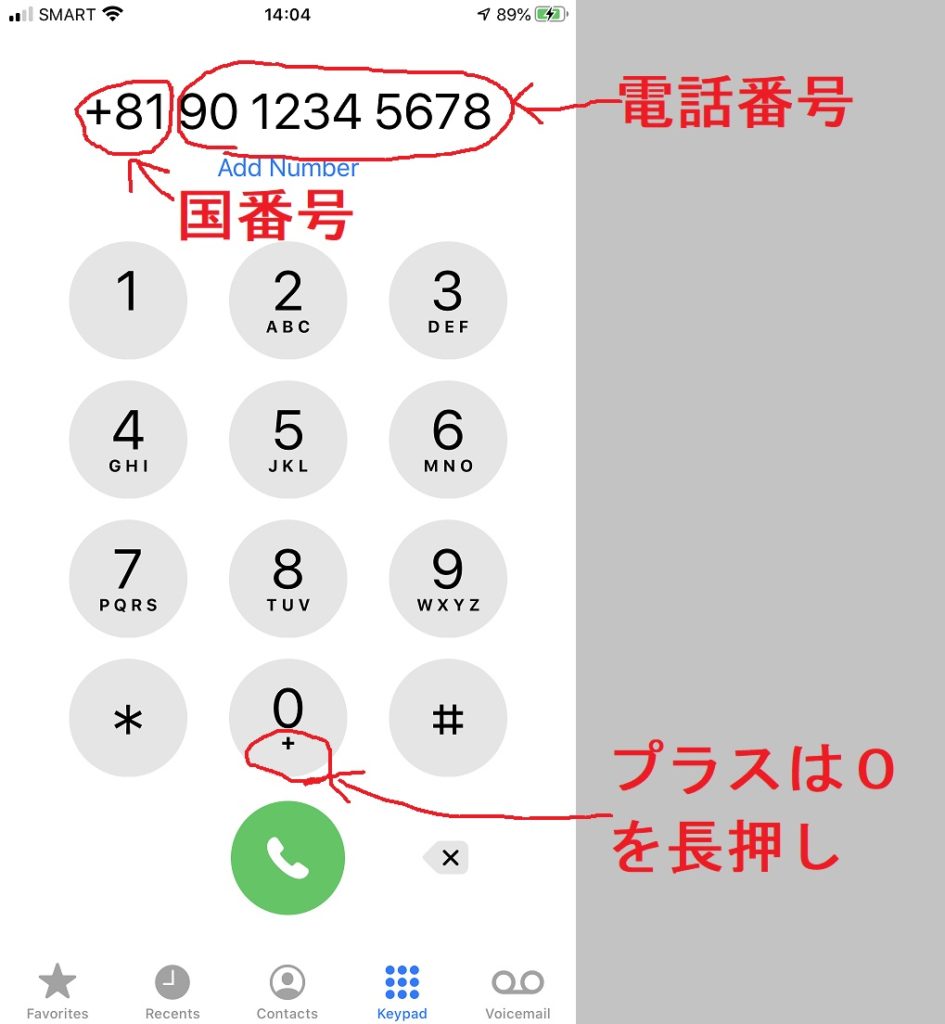Tap the 9 WXYZ key
Image resolution: width=945 pixels, height=1024 pixels.
(x=448, y=579)
